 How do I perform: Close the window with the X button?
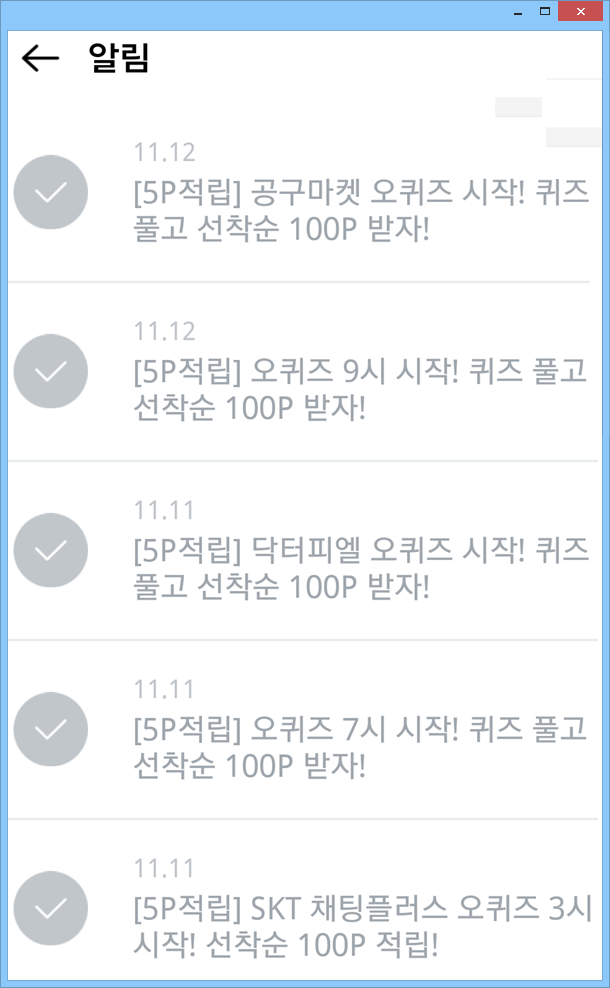tap(580, 11)
